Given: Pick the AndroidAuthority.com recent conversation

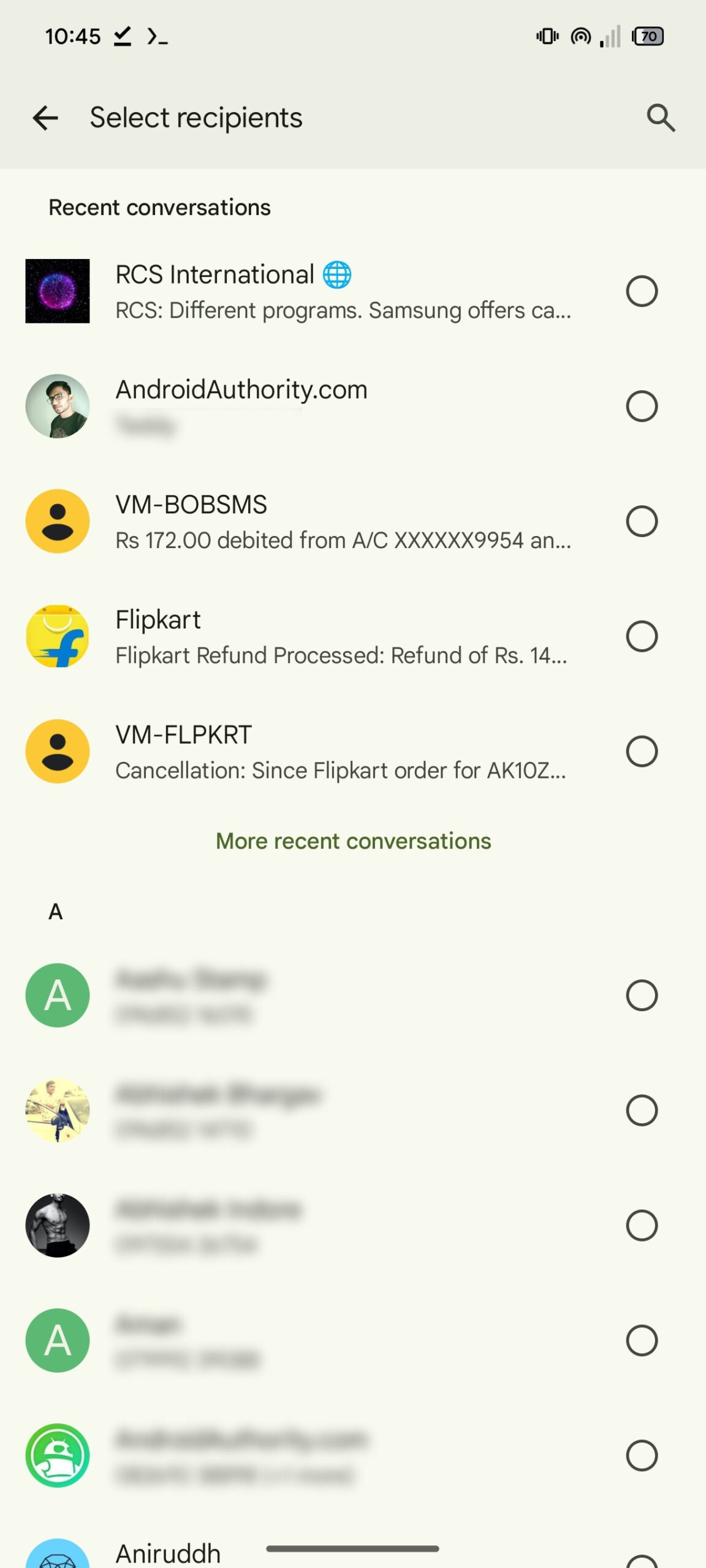Looking at the screenshot, I should (641, 406).
